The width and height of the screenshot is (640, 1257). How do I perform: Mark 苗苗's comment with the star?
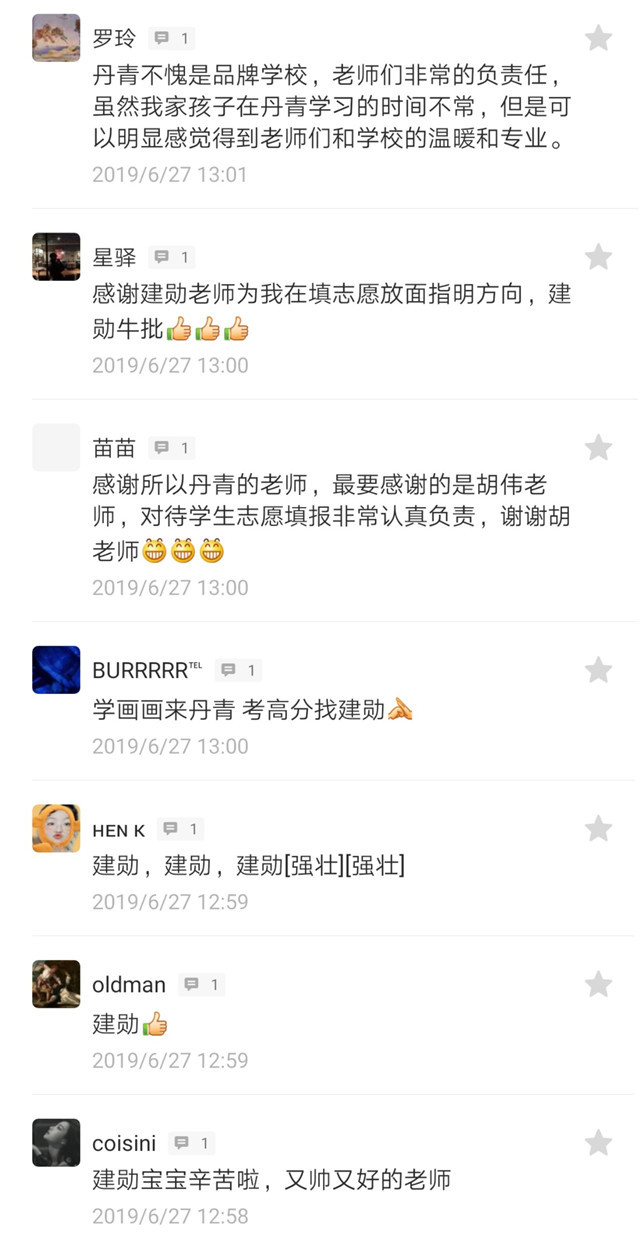tap(598, 447)
